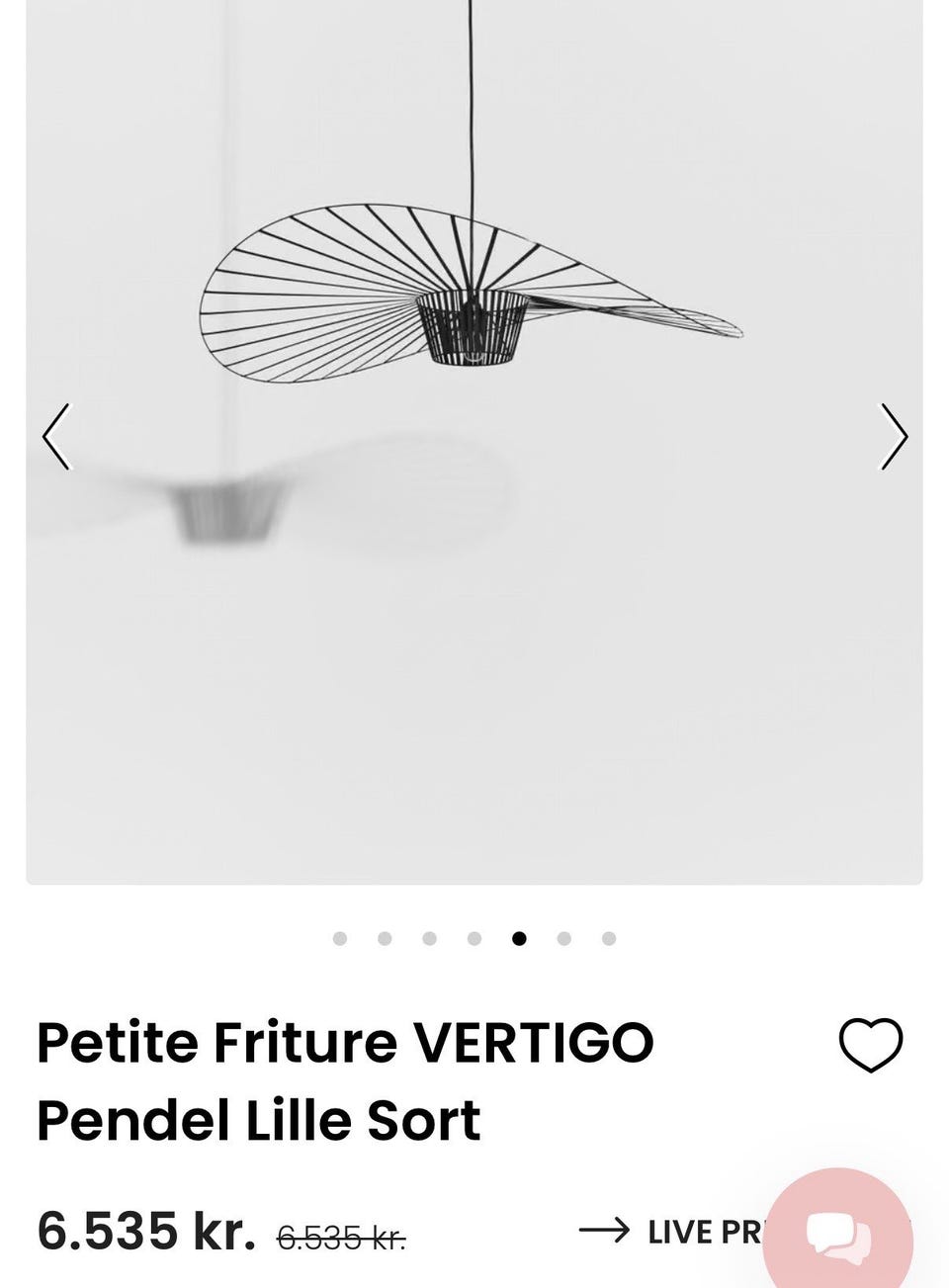Show the next product image
The image size is (949, 1288).
click(x=894, y=436)
